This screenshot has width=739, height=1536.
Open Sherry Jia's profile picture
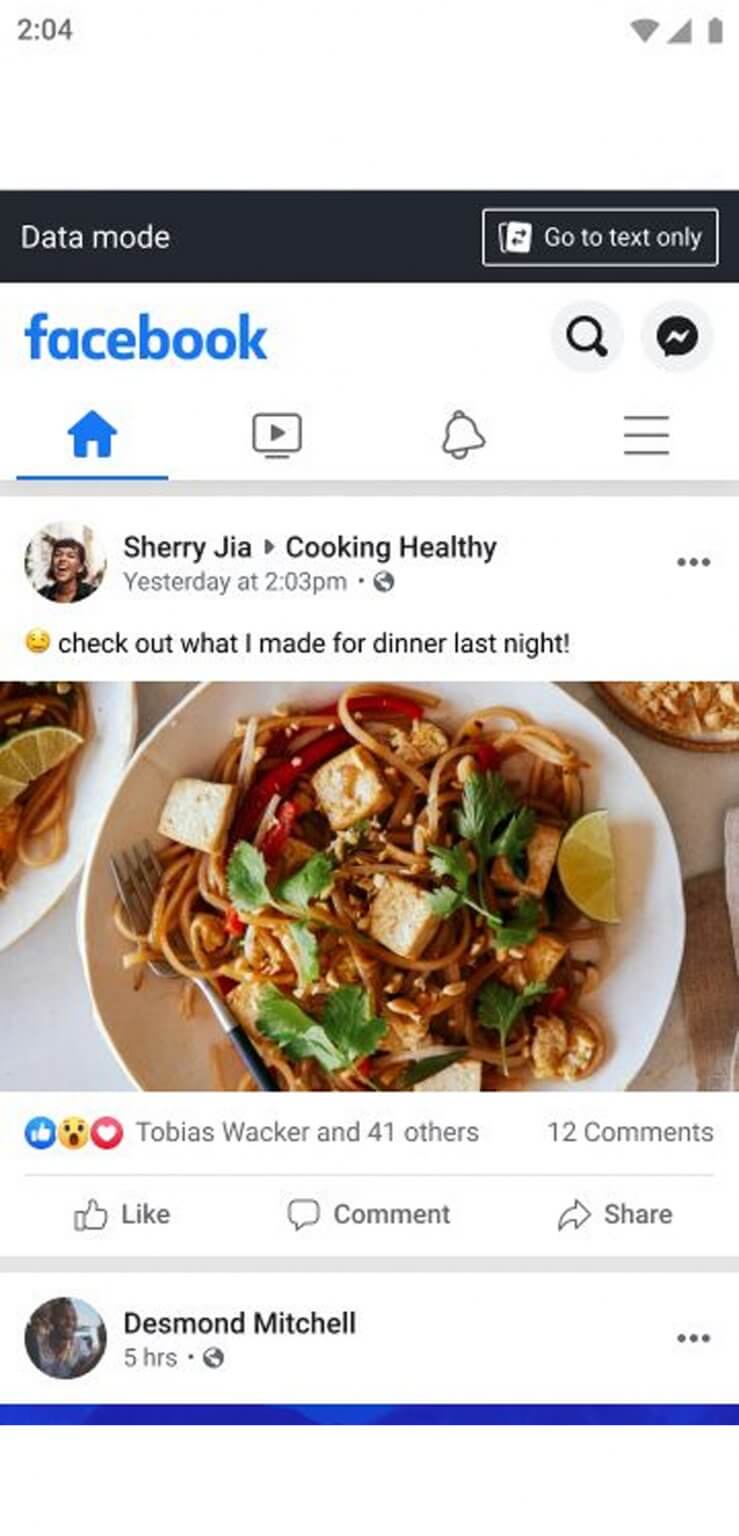tap(65, 562)
